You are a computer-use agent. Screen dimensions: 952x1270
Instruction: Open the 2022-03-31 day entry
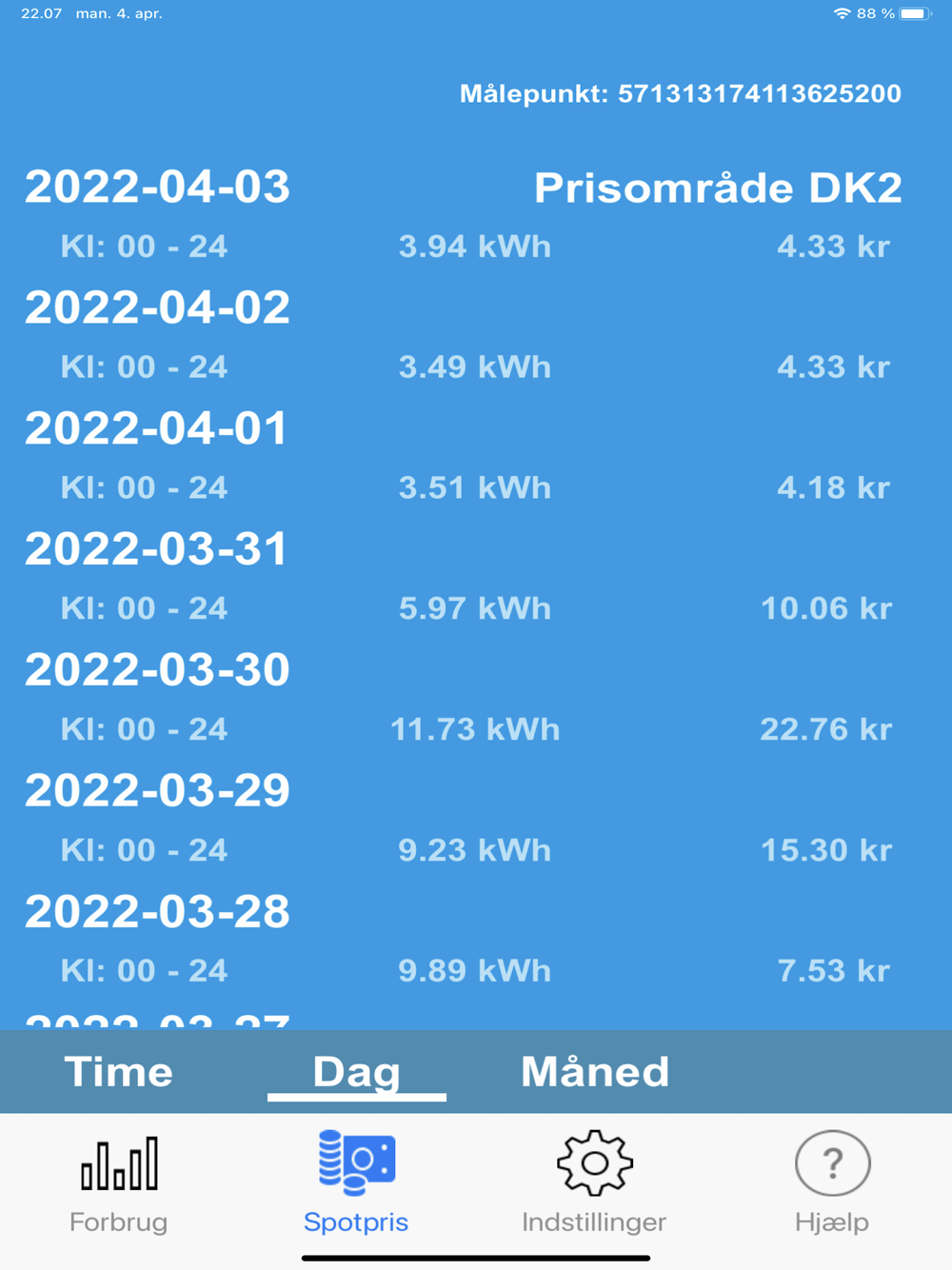tap(157, 549)
